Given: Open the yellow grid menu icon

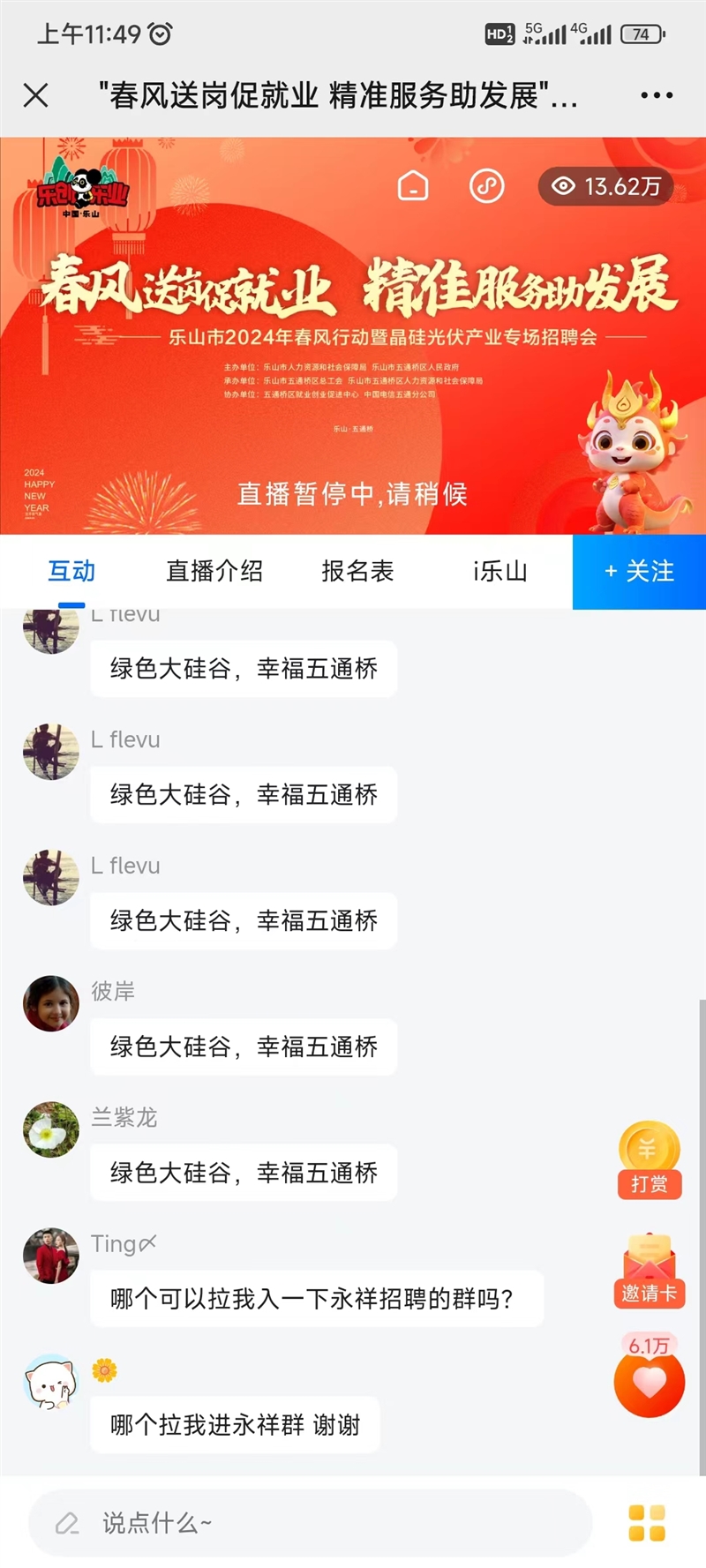Looking at the screenshot, I should coord(646,1522).
